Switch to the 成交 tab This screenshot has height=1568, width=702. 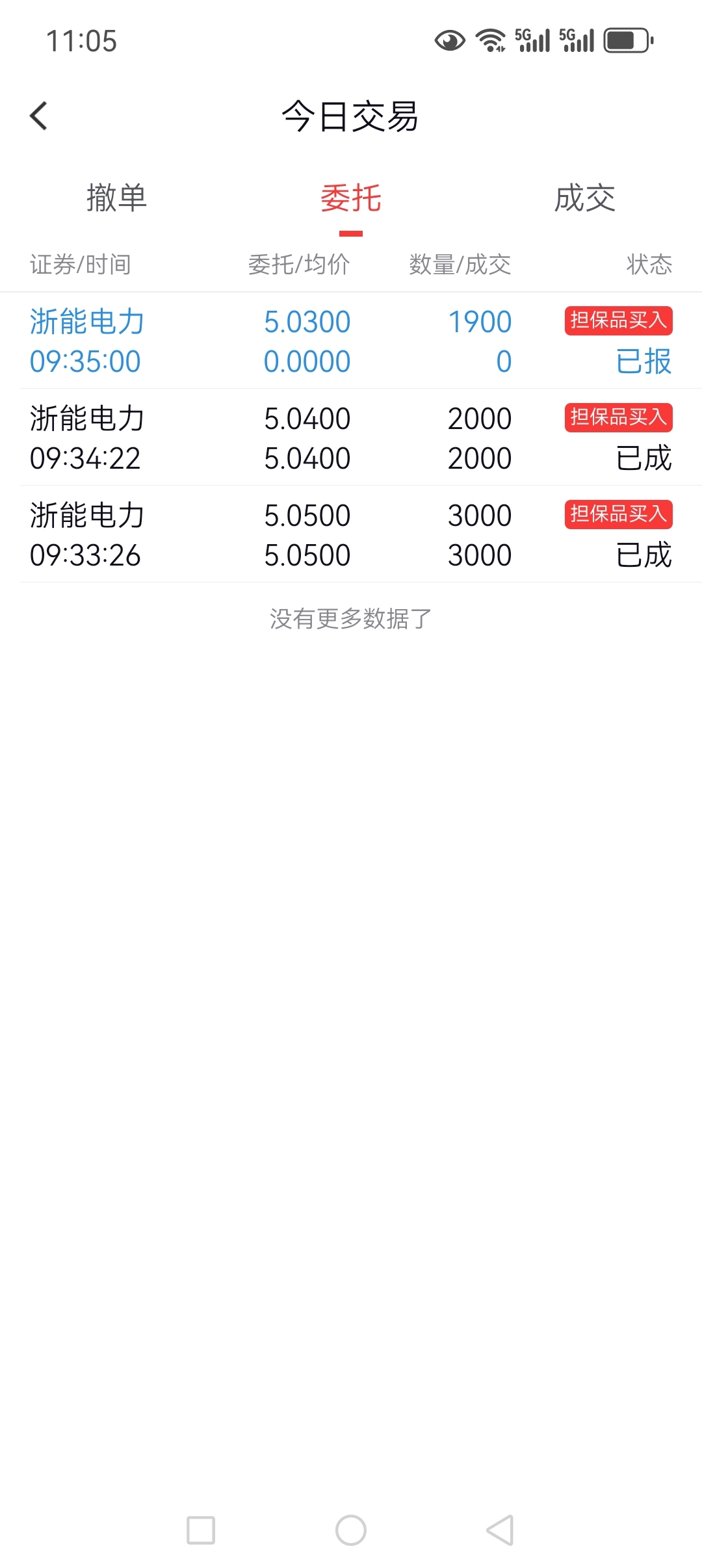584,198
